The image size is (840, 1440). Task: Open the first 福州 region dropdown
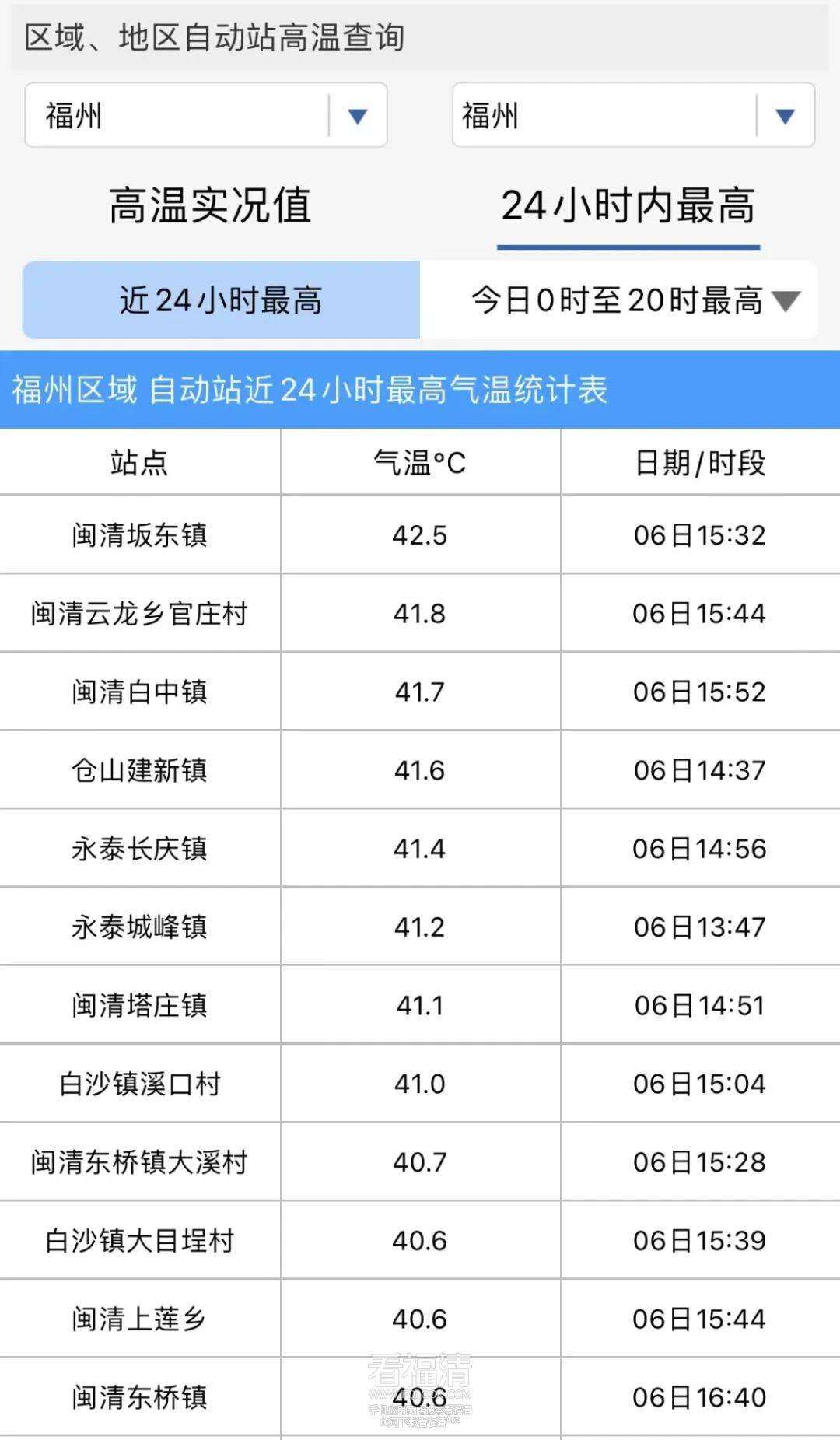click(206, 115)
